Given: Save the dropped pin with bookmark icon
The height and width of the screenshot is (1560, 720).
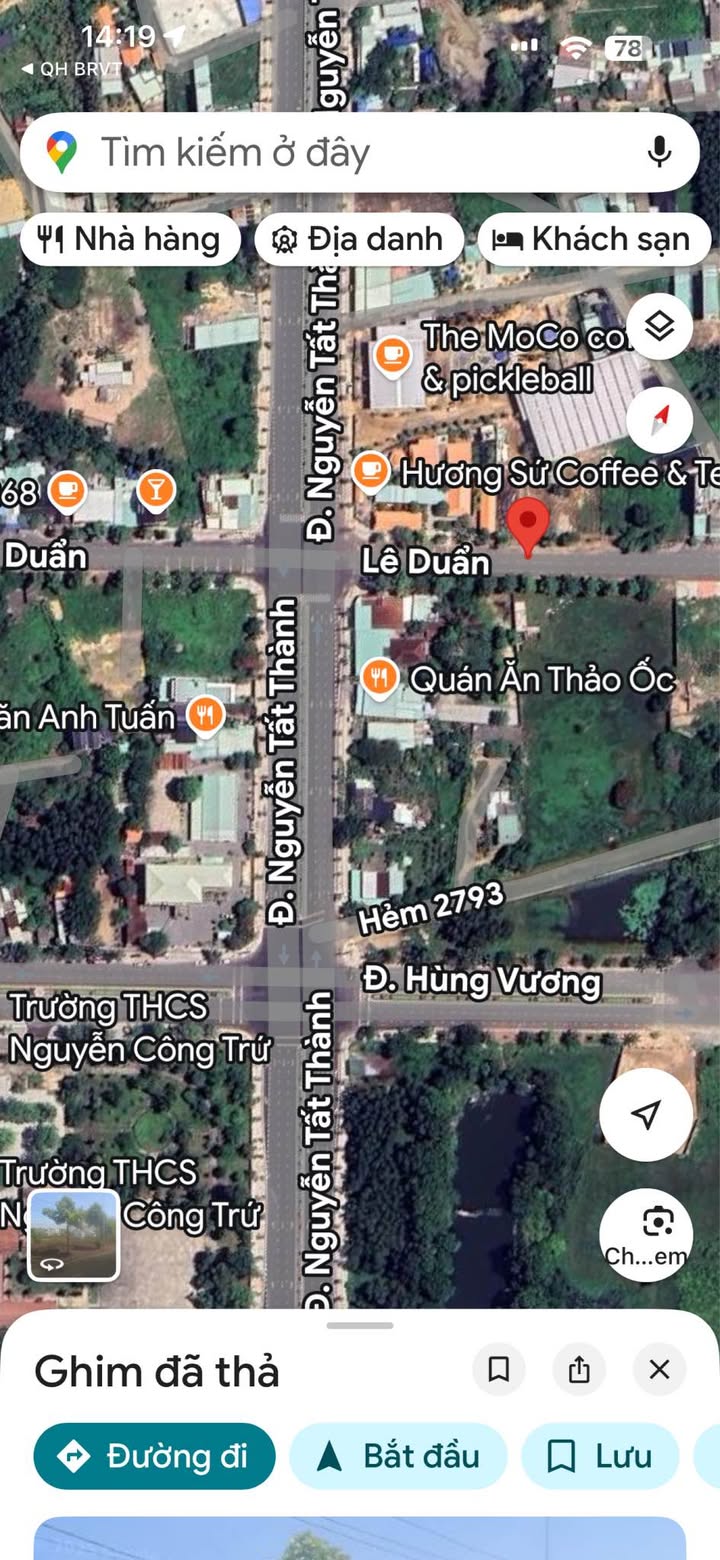Looking at the screenshot, I should pos(498,1369).
